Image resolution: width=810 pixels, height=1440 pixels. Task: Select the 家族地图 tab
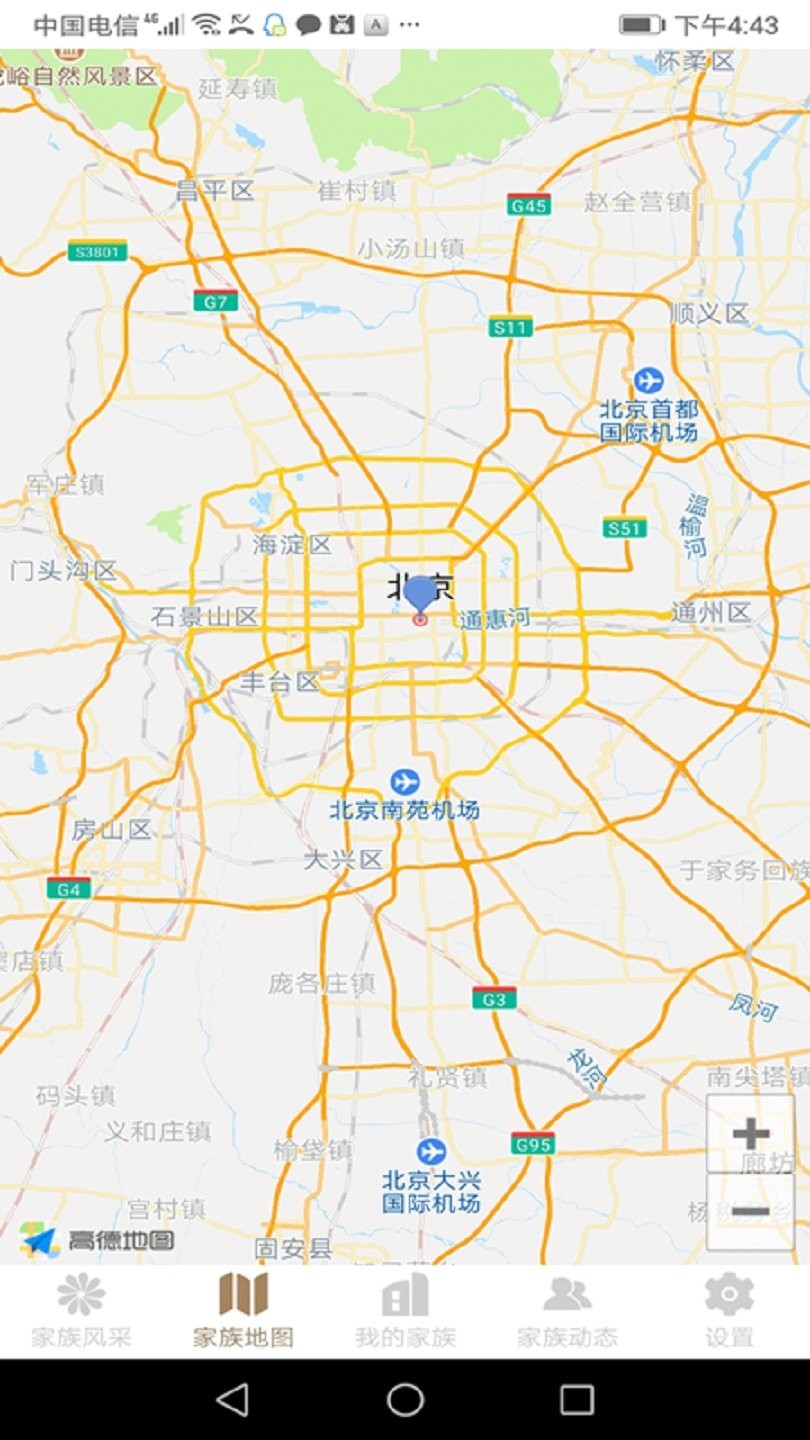(x=243, y=1311)
